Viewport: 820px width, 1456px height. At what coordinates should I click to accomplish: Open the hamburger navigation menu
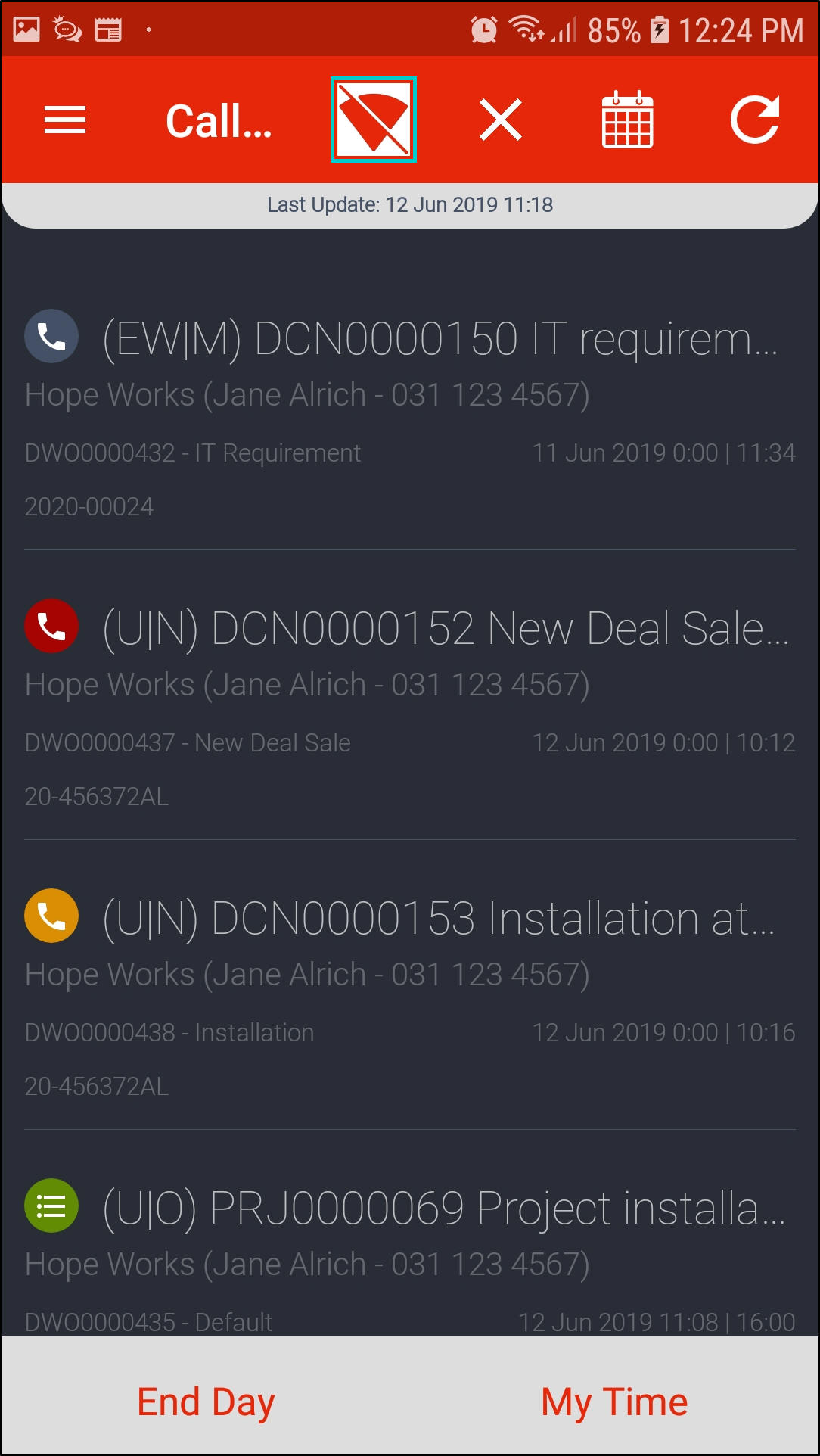click(x=65, y=120)
